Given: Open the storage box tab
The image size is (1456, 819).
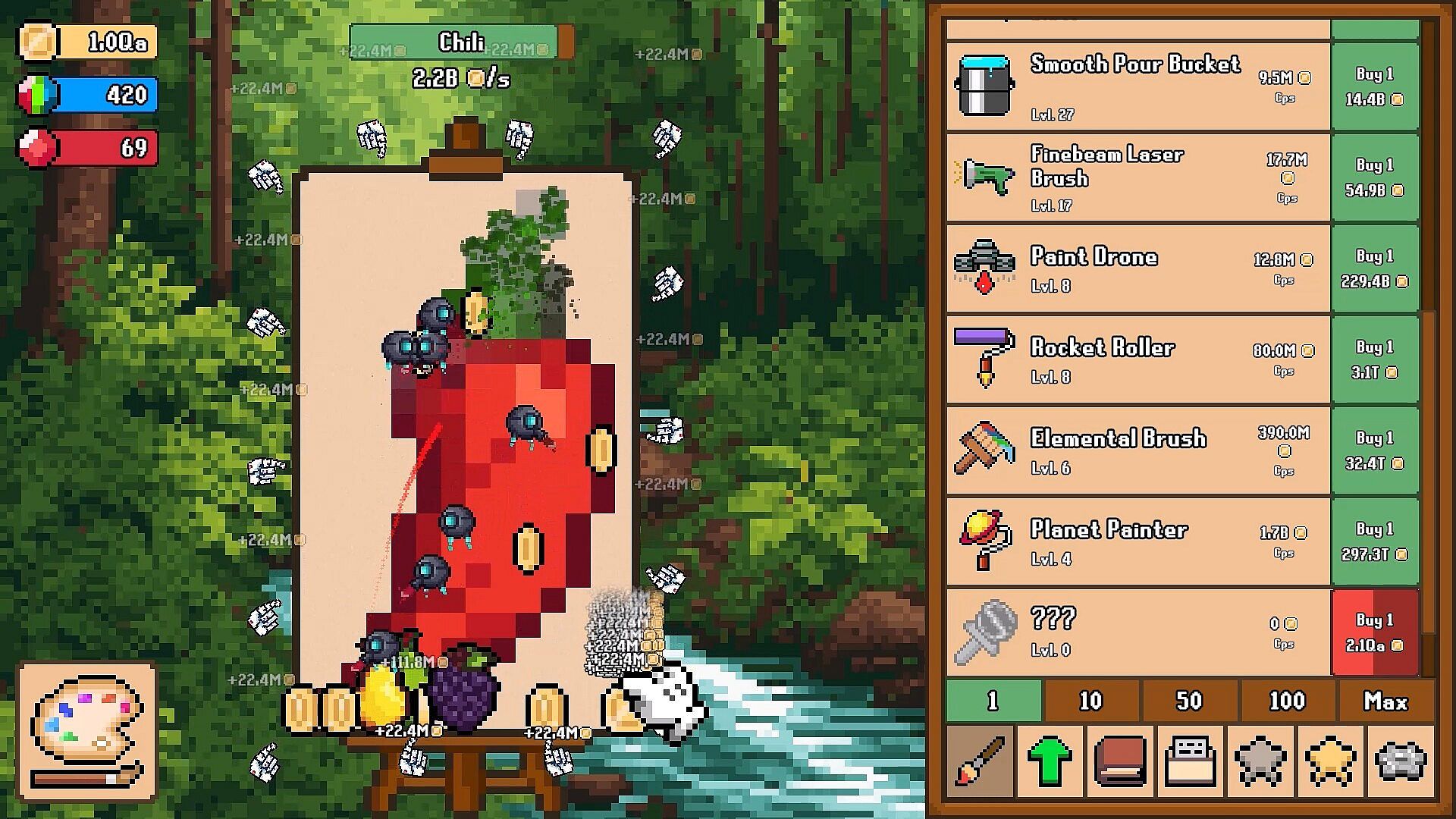Looking at the screenshot, I should click(1191, 761).
